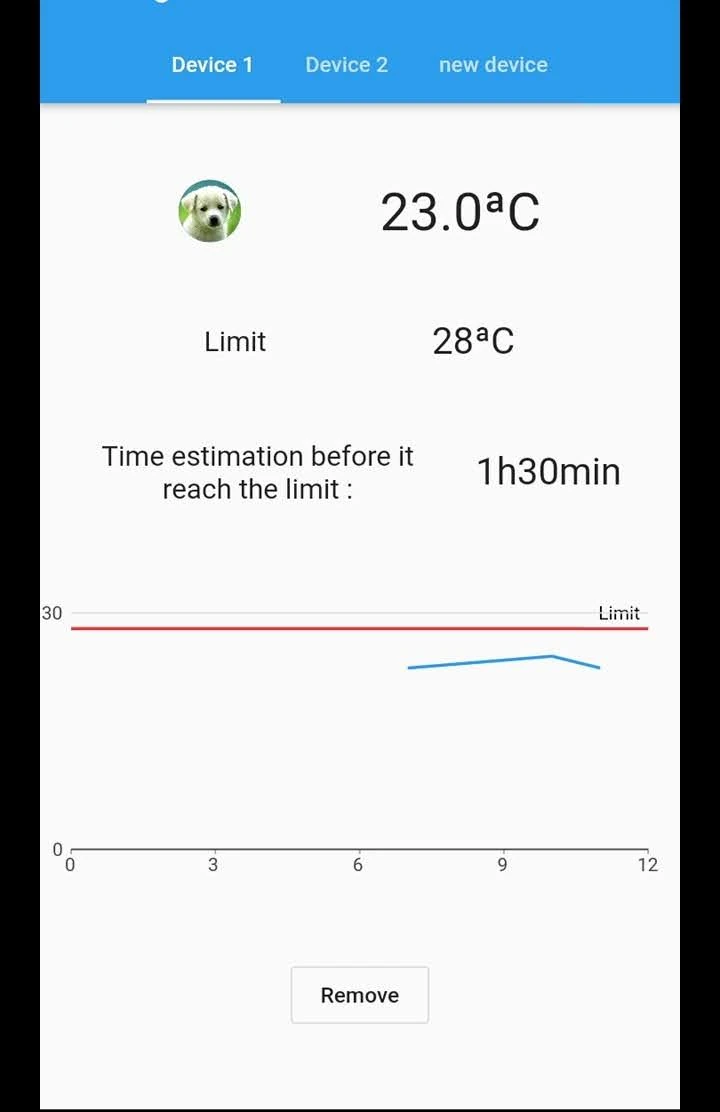This screenshot has height=1112, width=720.
Task: Tap the puppy avatar thumbnail
Action: [210, 211]
